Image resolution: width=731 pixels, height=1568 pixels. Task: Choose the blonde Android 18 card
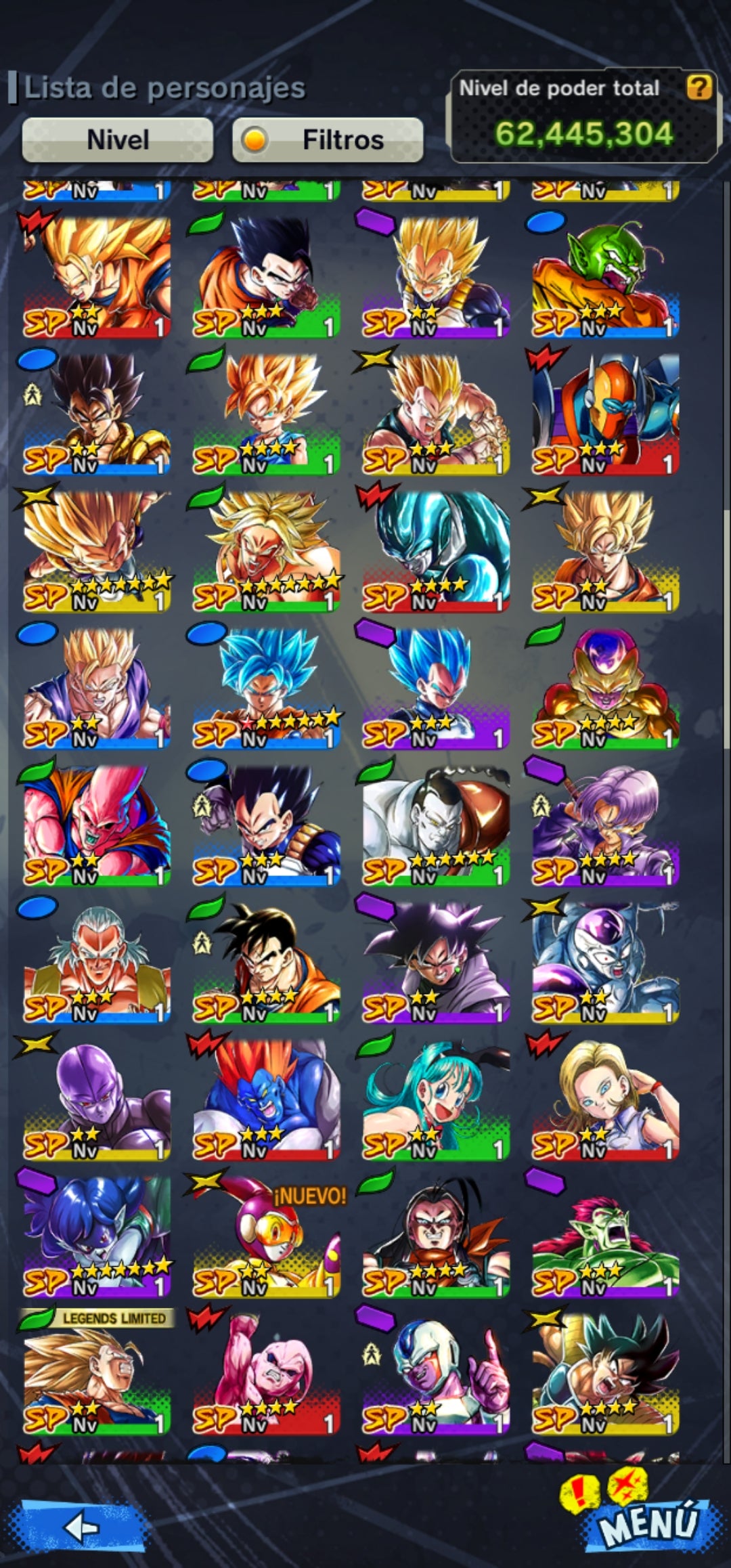[605, 1097]
